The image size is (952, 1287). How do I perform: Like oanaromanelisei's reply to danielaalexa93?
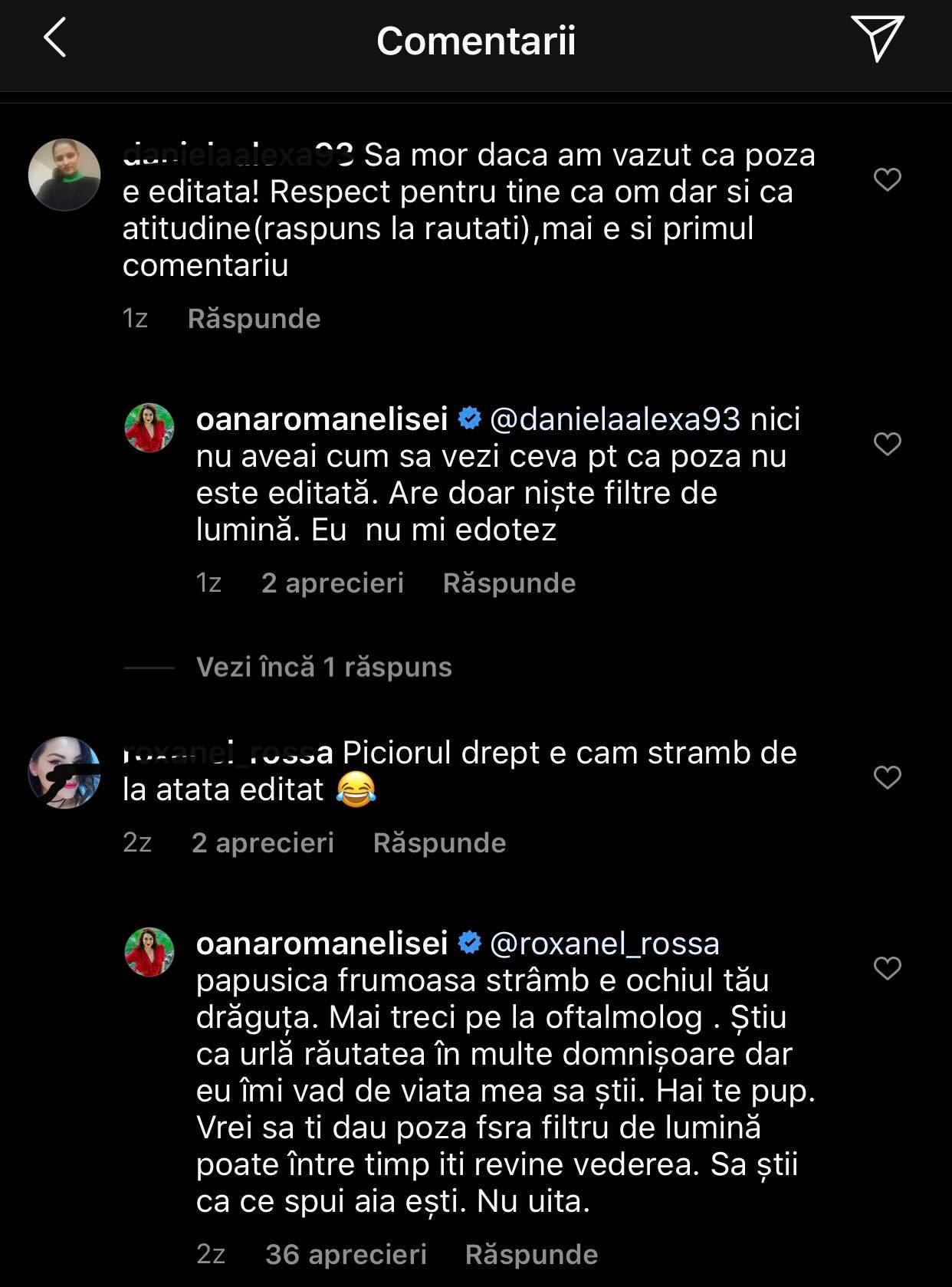(x=887, y=445)
